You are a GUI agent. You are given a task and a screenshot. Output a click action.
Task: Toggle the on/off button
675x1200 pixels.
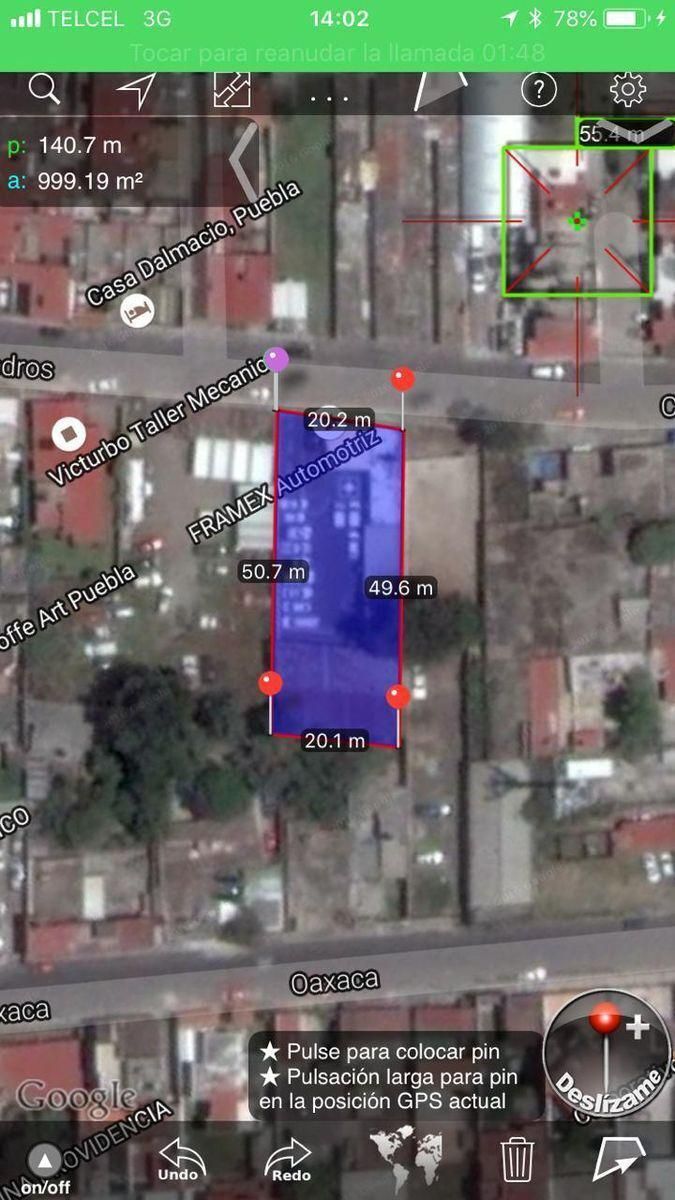46,1170
